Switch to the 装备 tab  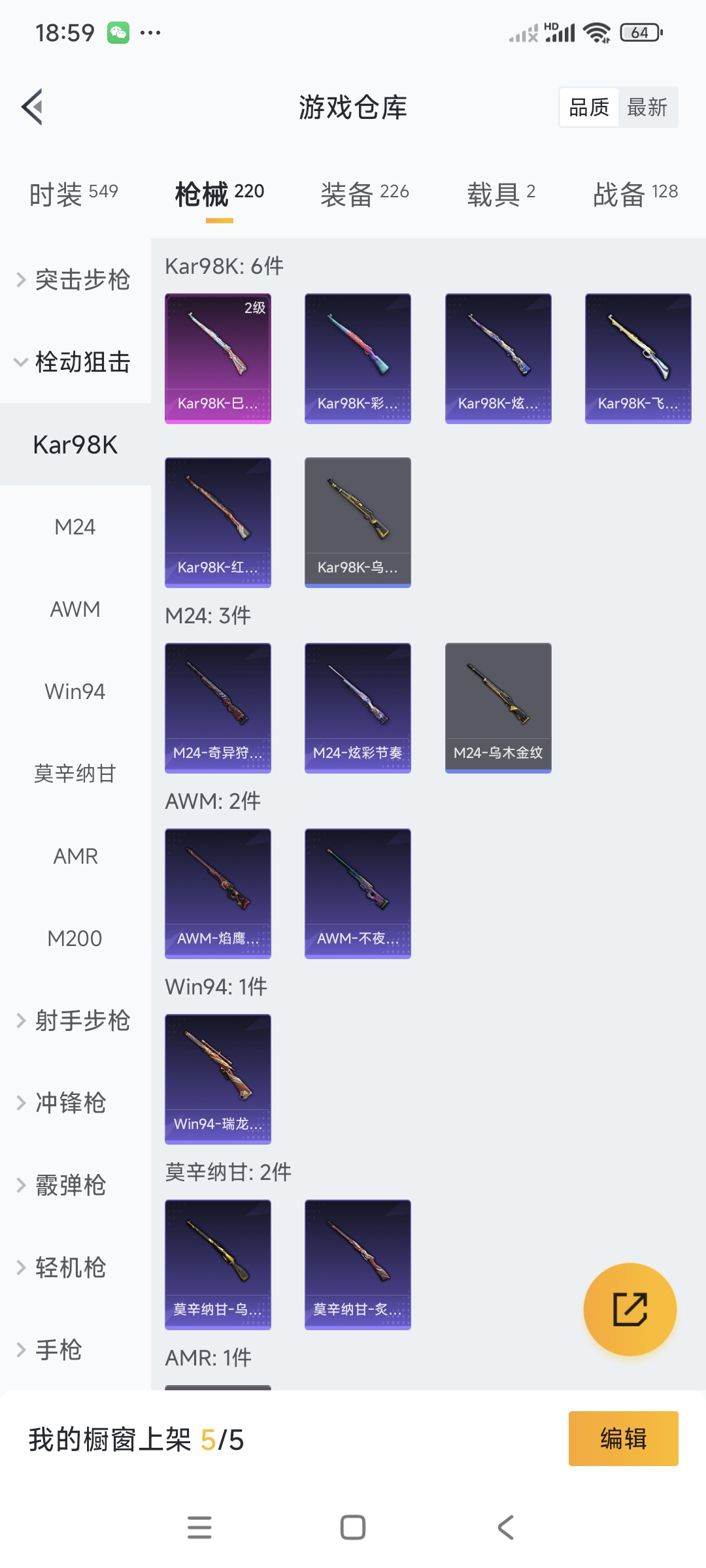tap(364, 194)
